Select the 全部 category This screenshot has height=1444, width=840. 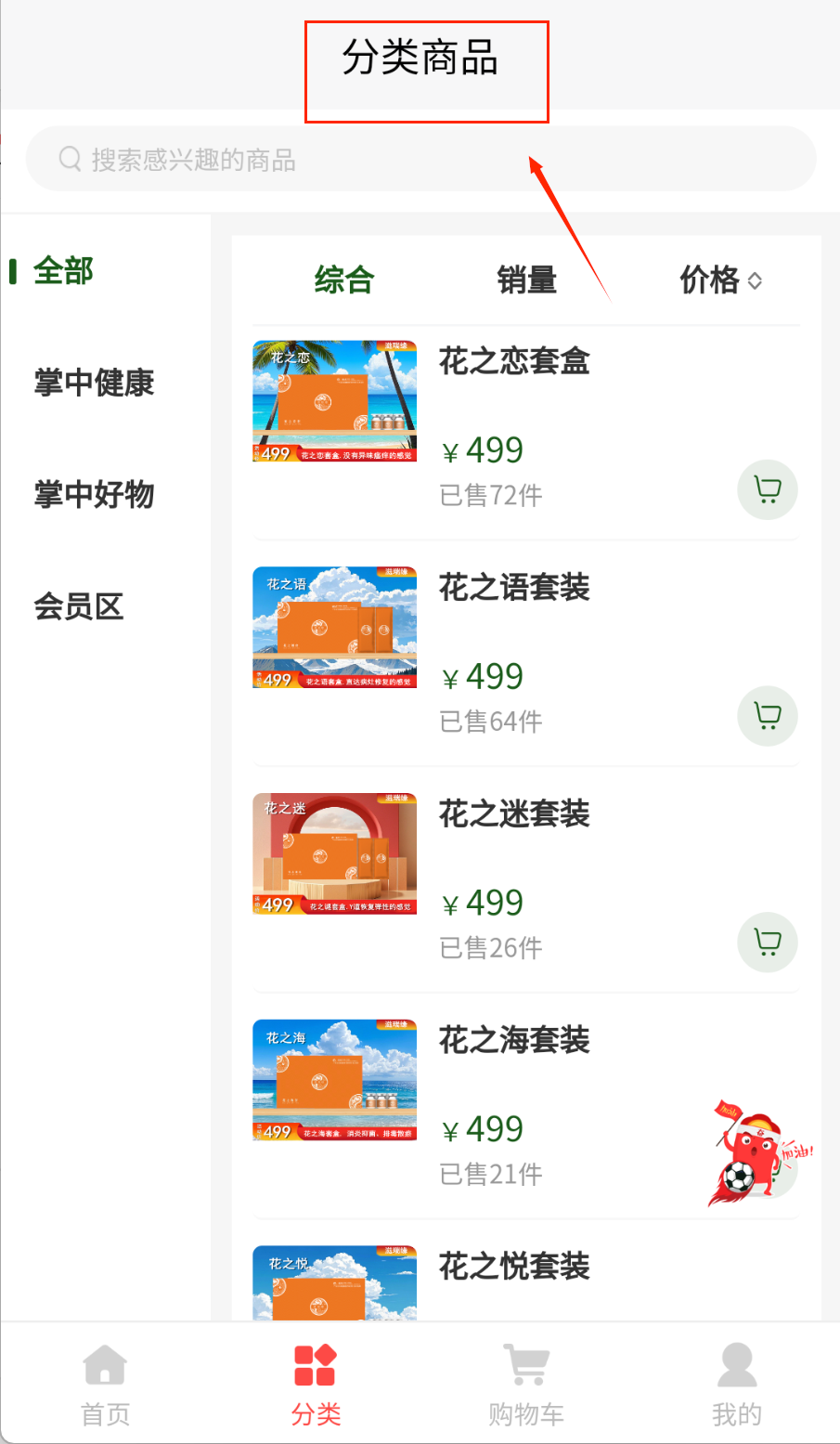tap(64, 271)
